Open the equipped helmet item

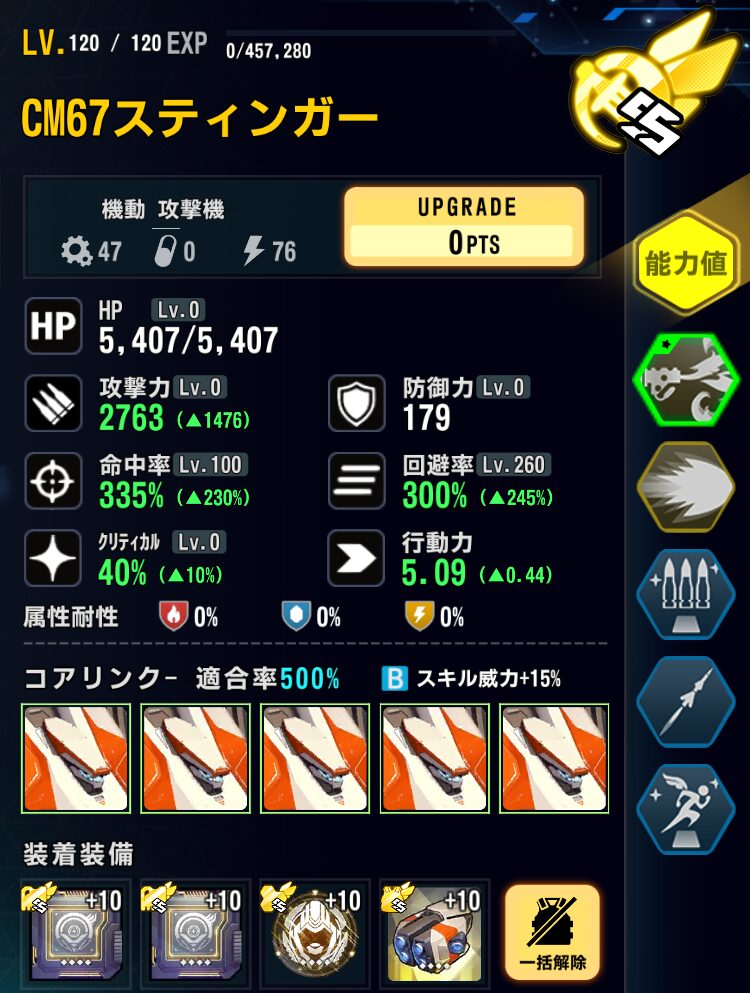point(315,931)
